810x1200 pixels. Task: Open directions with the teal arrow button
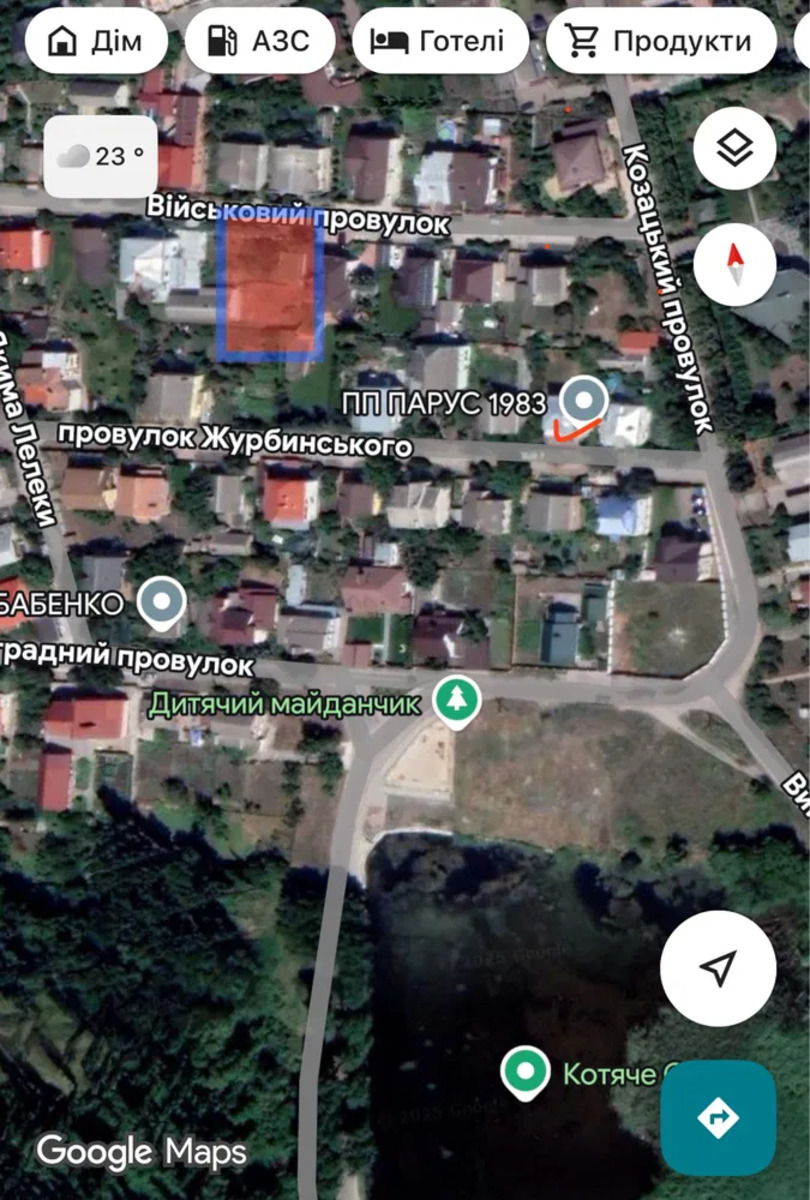(718, 1117)
